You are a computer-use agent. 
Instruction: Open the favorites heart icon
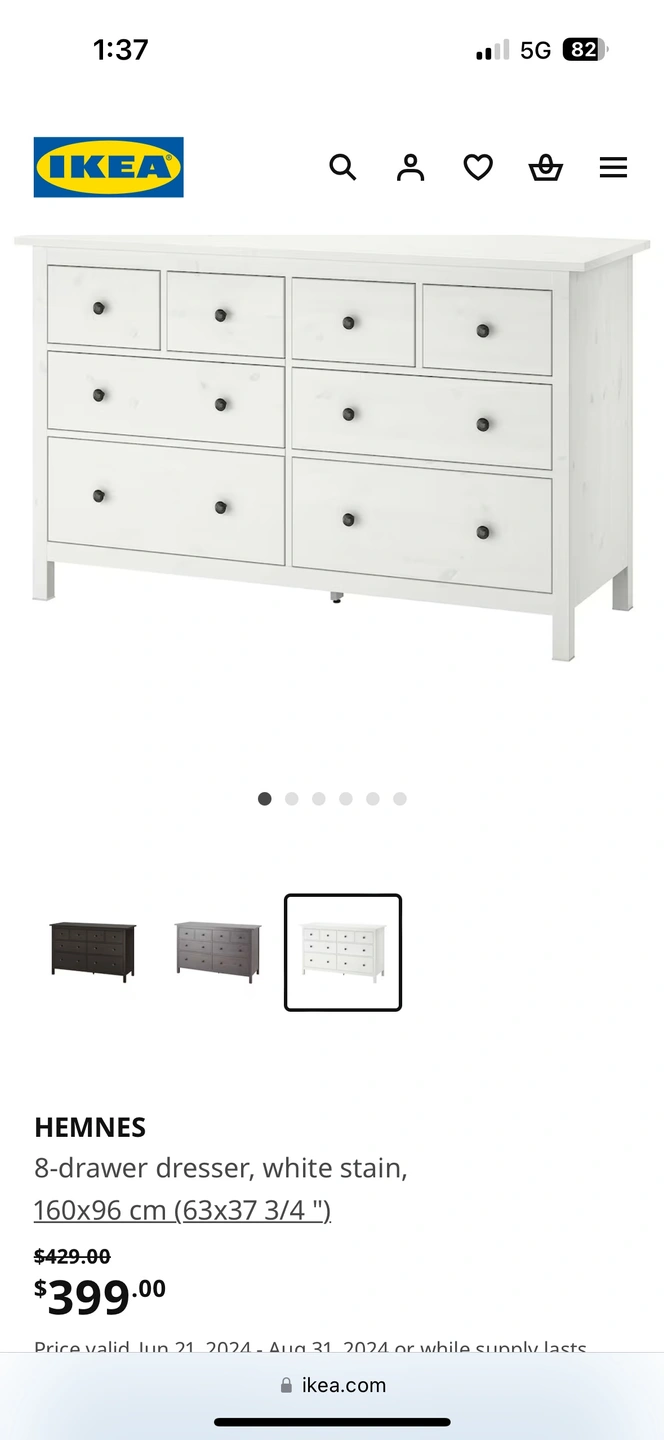click(478, 167)
